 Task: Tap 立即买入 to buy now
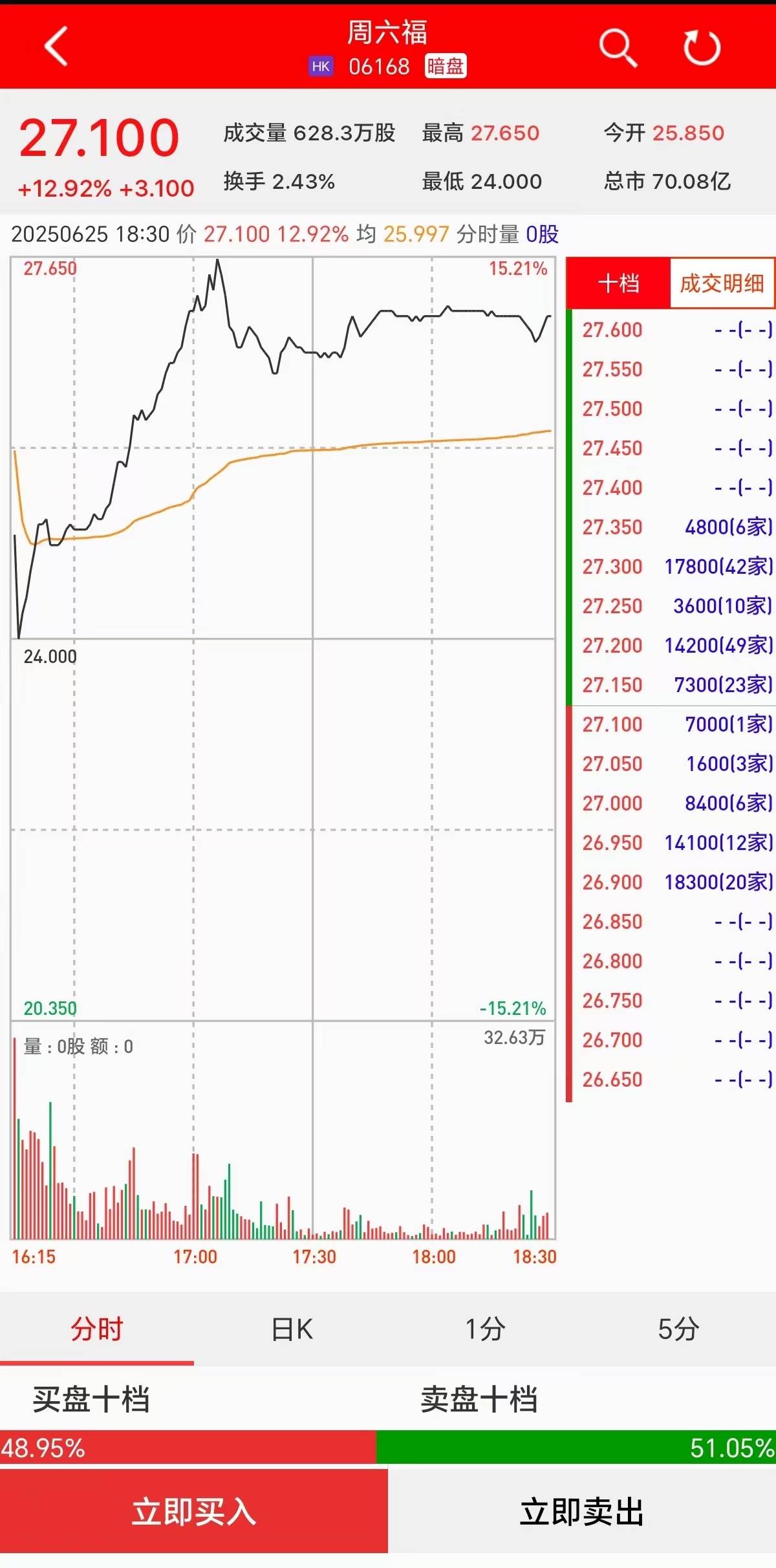(194, 1512)
